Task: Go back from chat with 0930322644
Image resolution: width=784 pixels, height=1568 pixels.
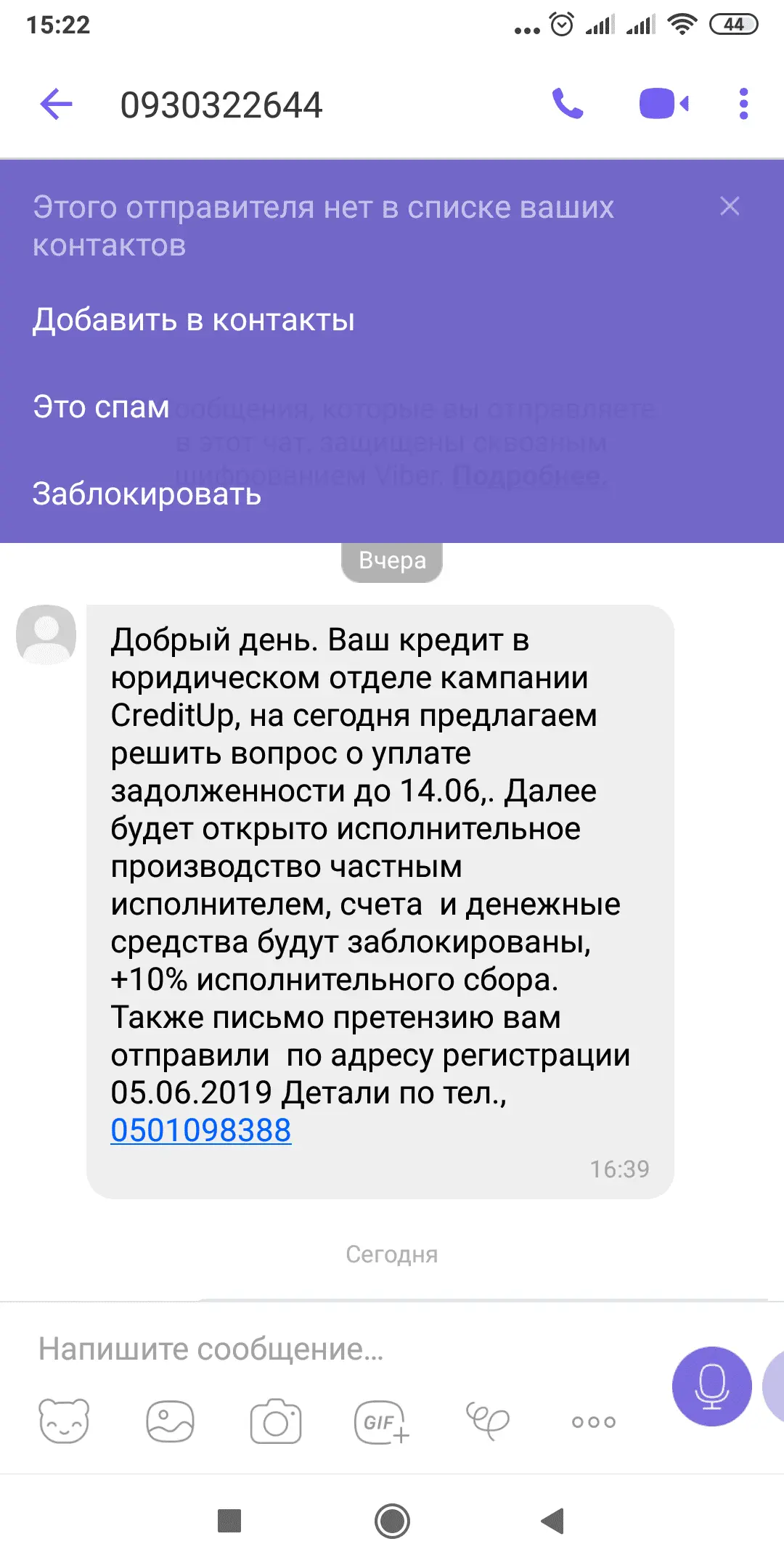Action: coord(57,105)
